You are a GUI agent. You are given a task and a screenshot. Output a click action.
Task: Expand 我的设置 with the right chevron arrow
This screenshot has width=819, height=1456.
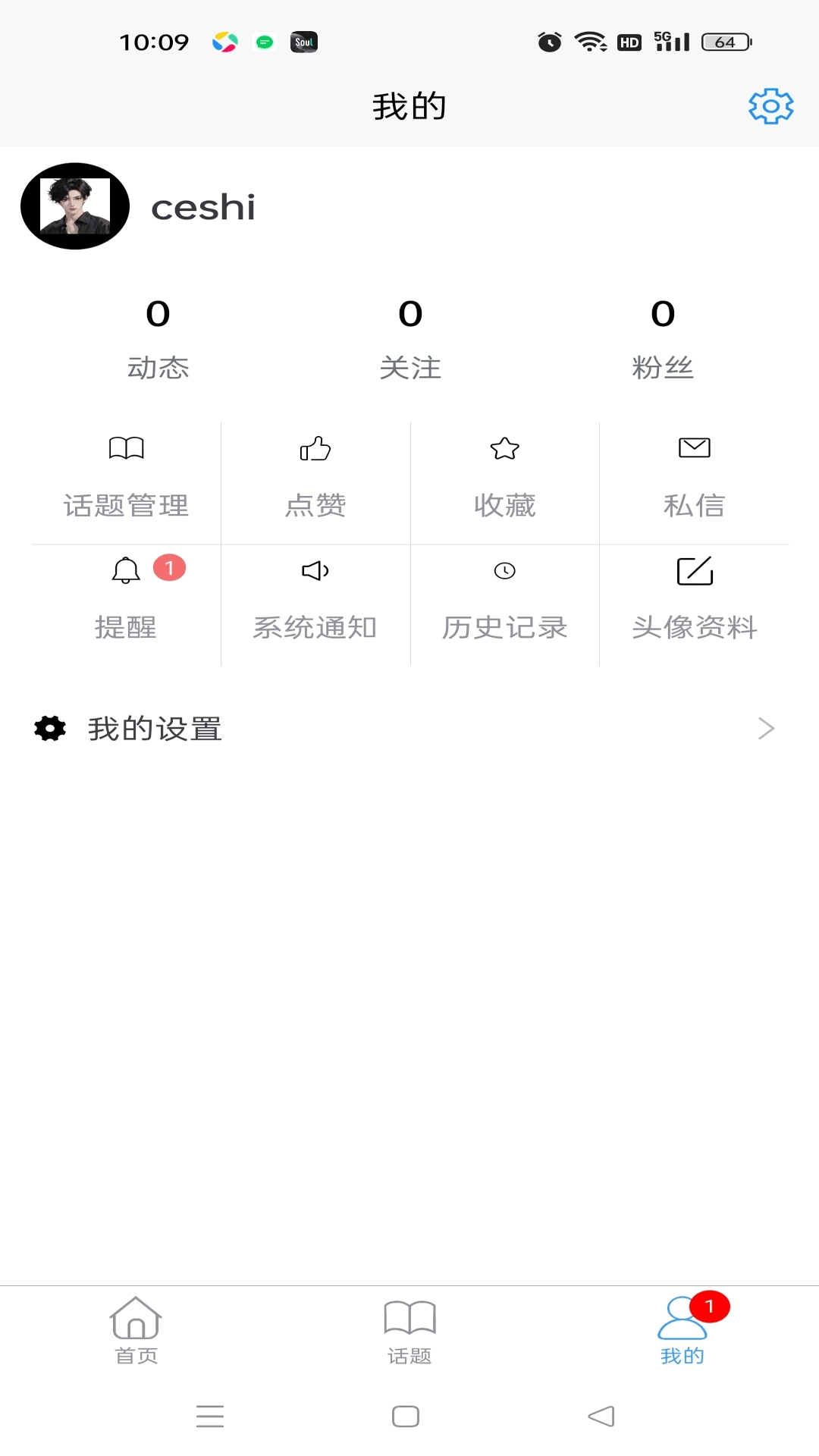coord(767,728)
